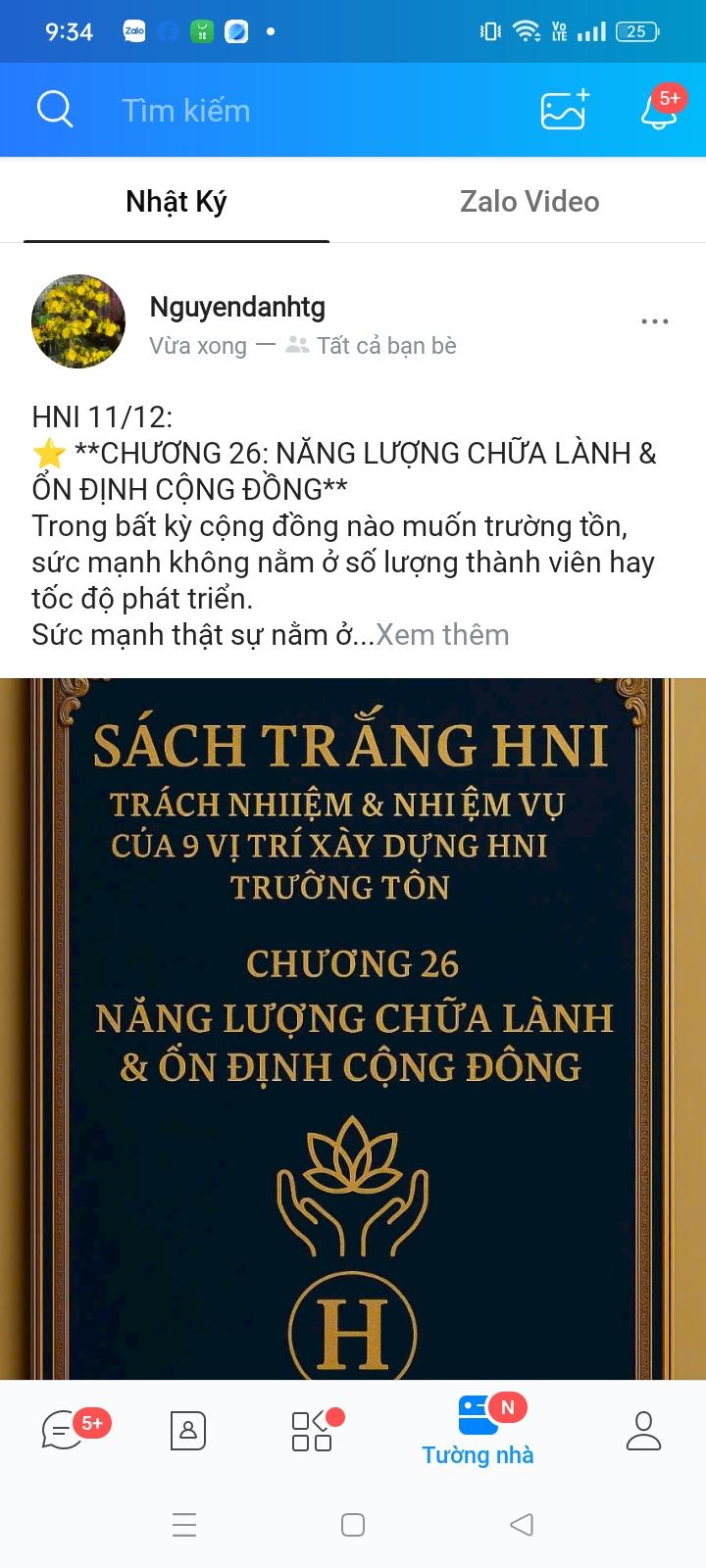View Nguyendanhtg's profile picture
Screen dimensions: 706x1568
(x=78, y=321)
